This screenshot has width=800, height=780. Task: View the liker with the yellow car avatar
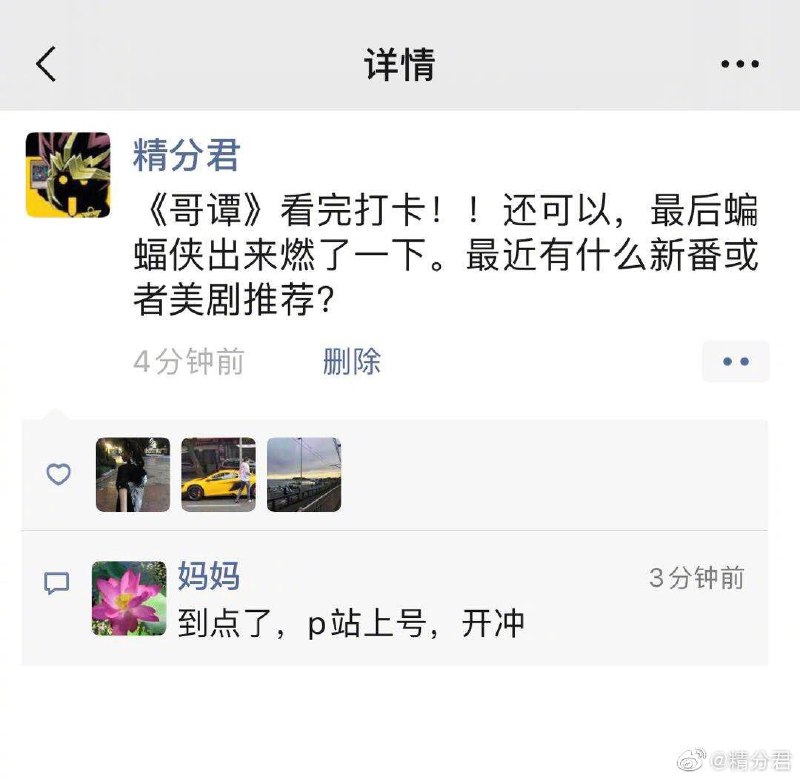coord(219,474)
